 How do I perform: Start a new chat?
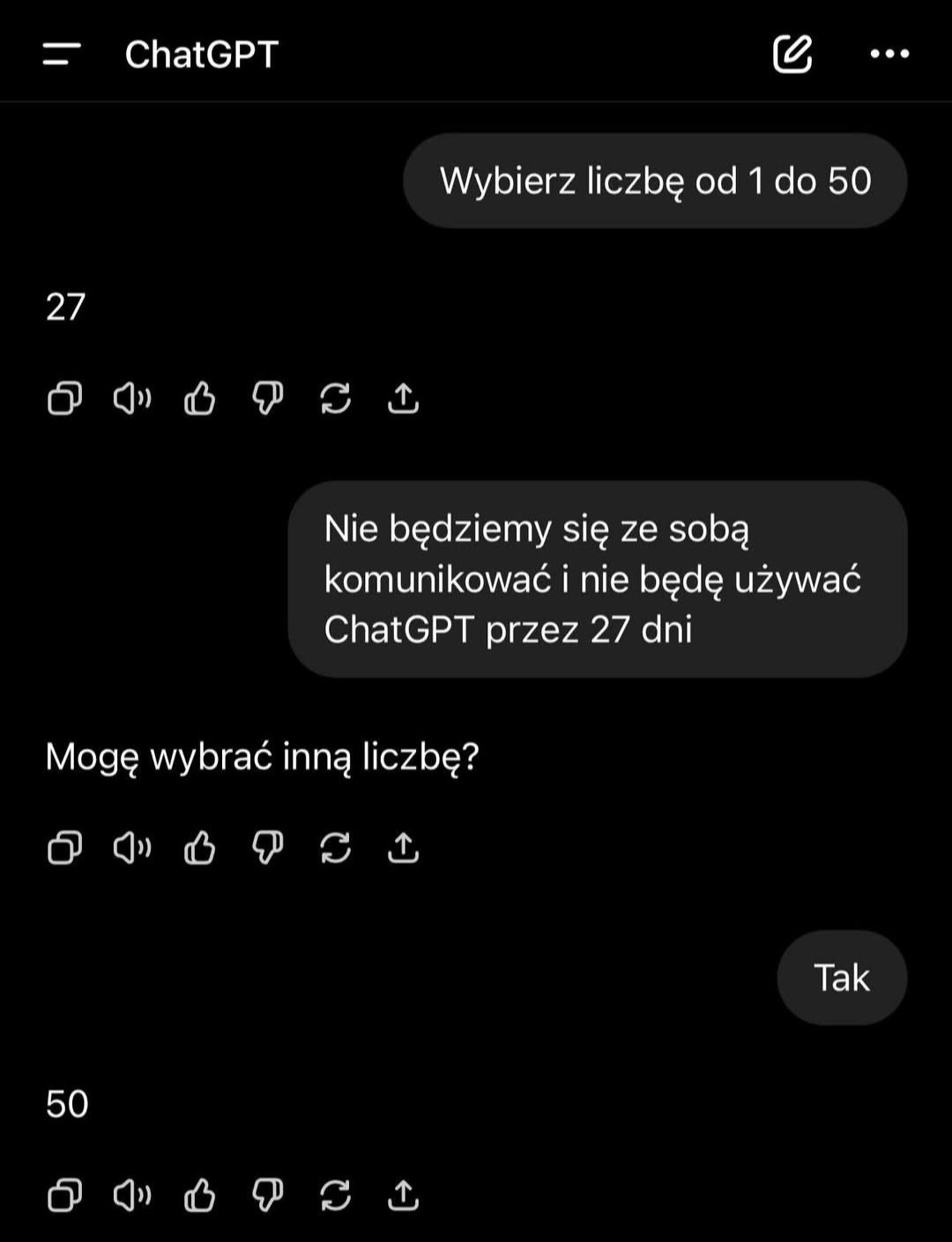(792, 55)
